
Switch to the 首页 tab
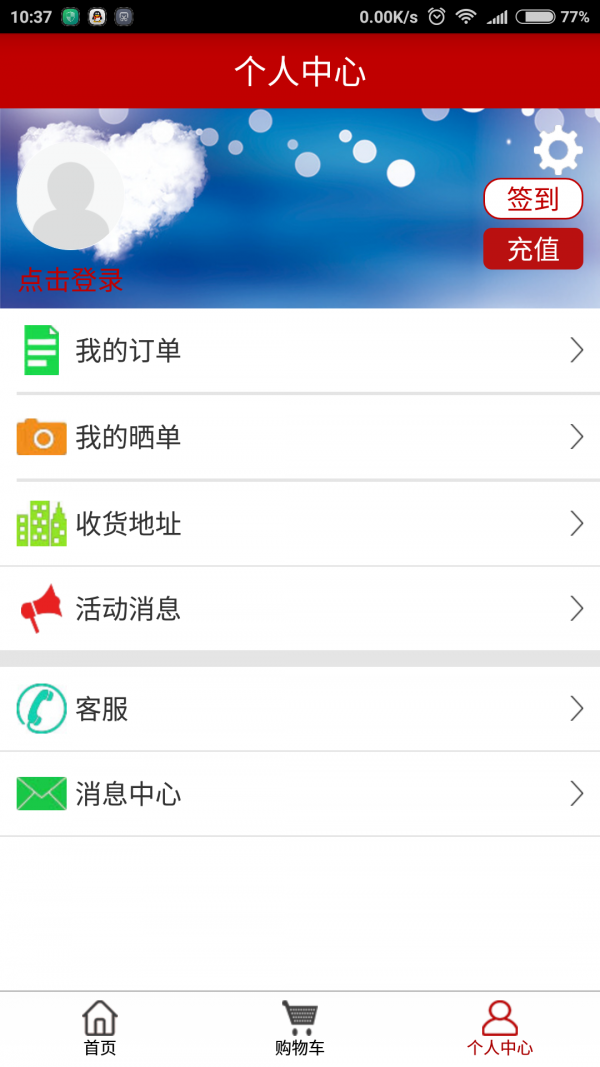click(100, 1028)
